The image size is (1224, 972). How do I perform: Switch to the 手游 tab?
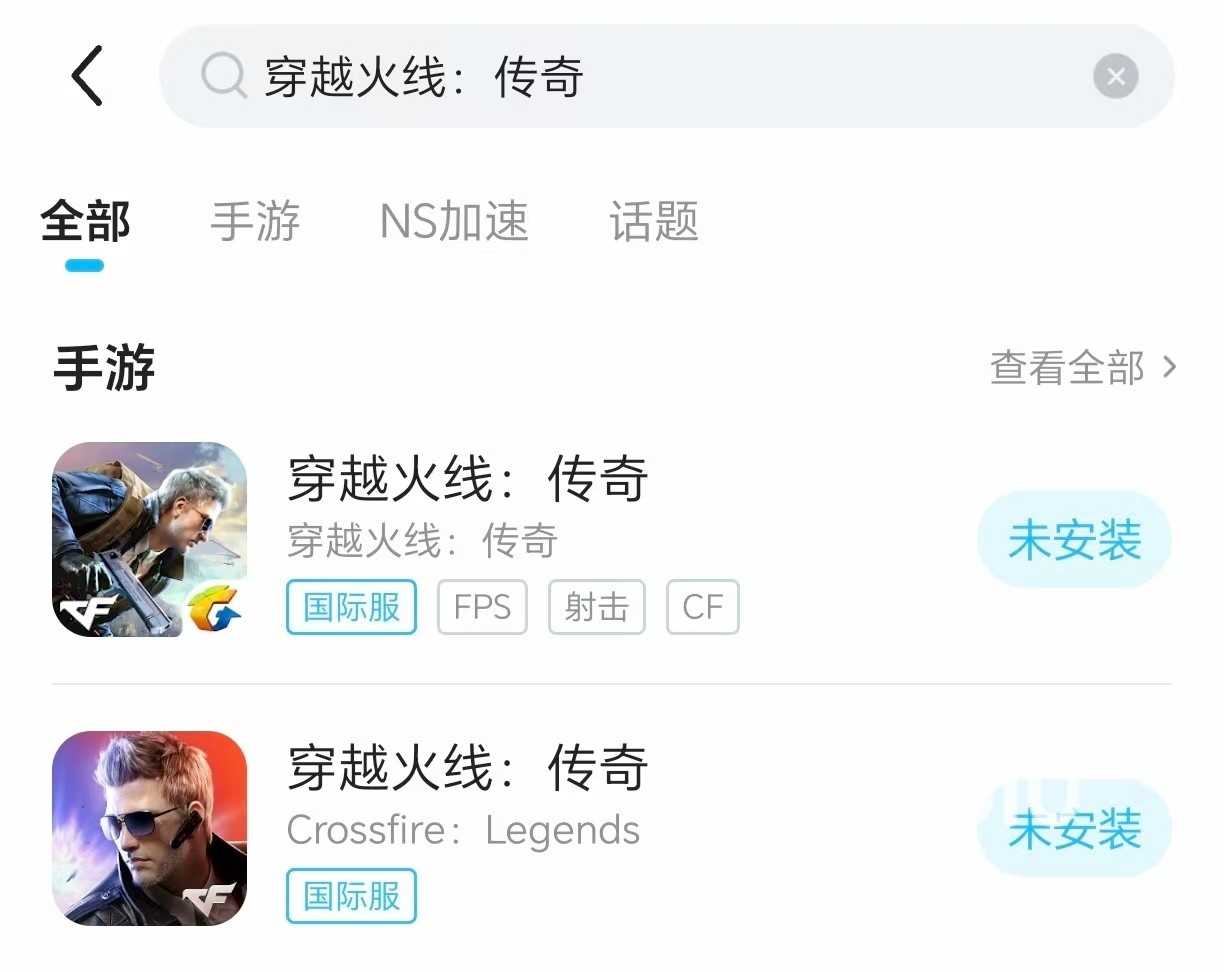coord(255,222)
